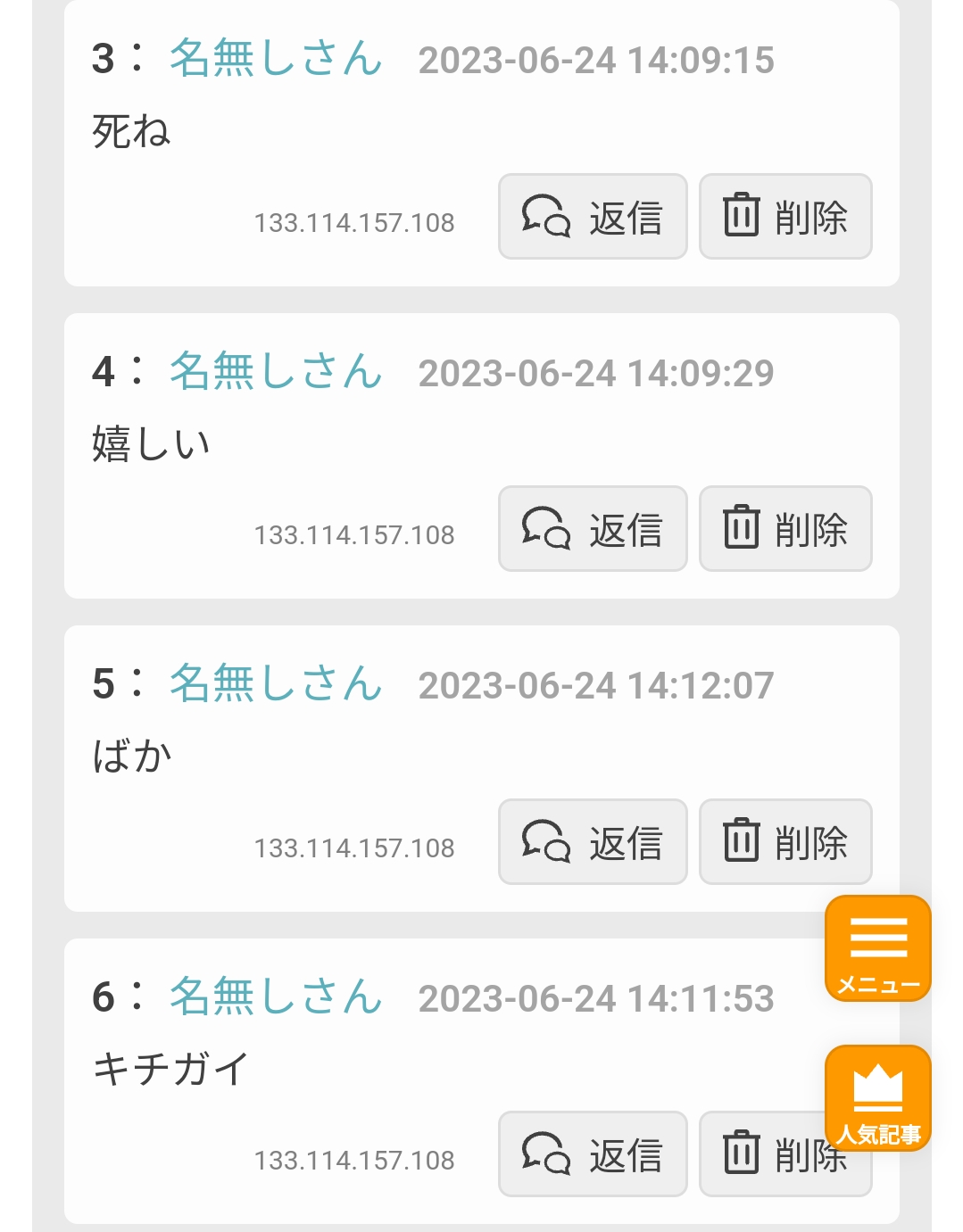Hit 返信 under comment 6 キチガイ
Screen dimensions: 963x1232
point(592,1154)
